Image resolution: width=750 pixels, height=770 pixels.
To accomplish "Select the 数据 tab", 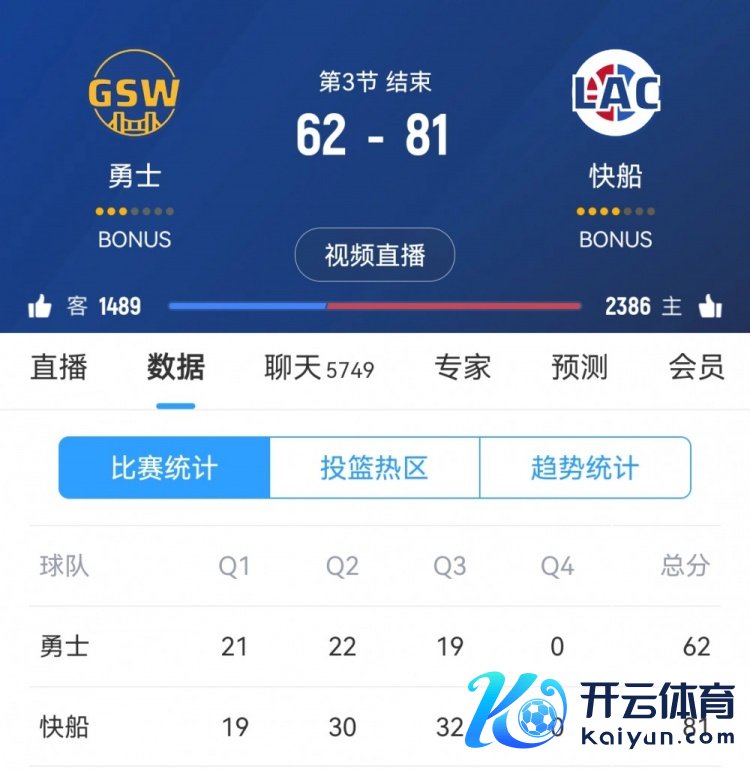I will click(175, 367).
